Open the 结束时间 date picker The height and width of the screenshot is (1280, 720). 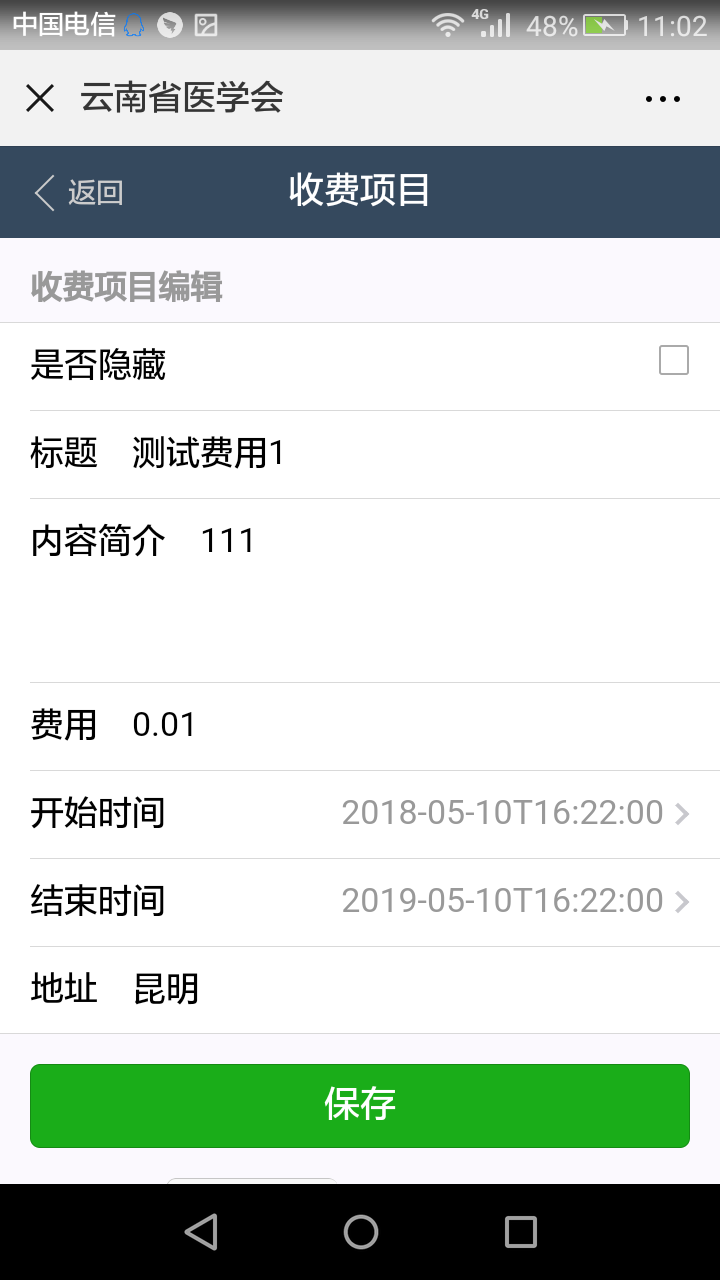coord(375,902)
